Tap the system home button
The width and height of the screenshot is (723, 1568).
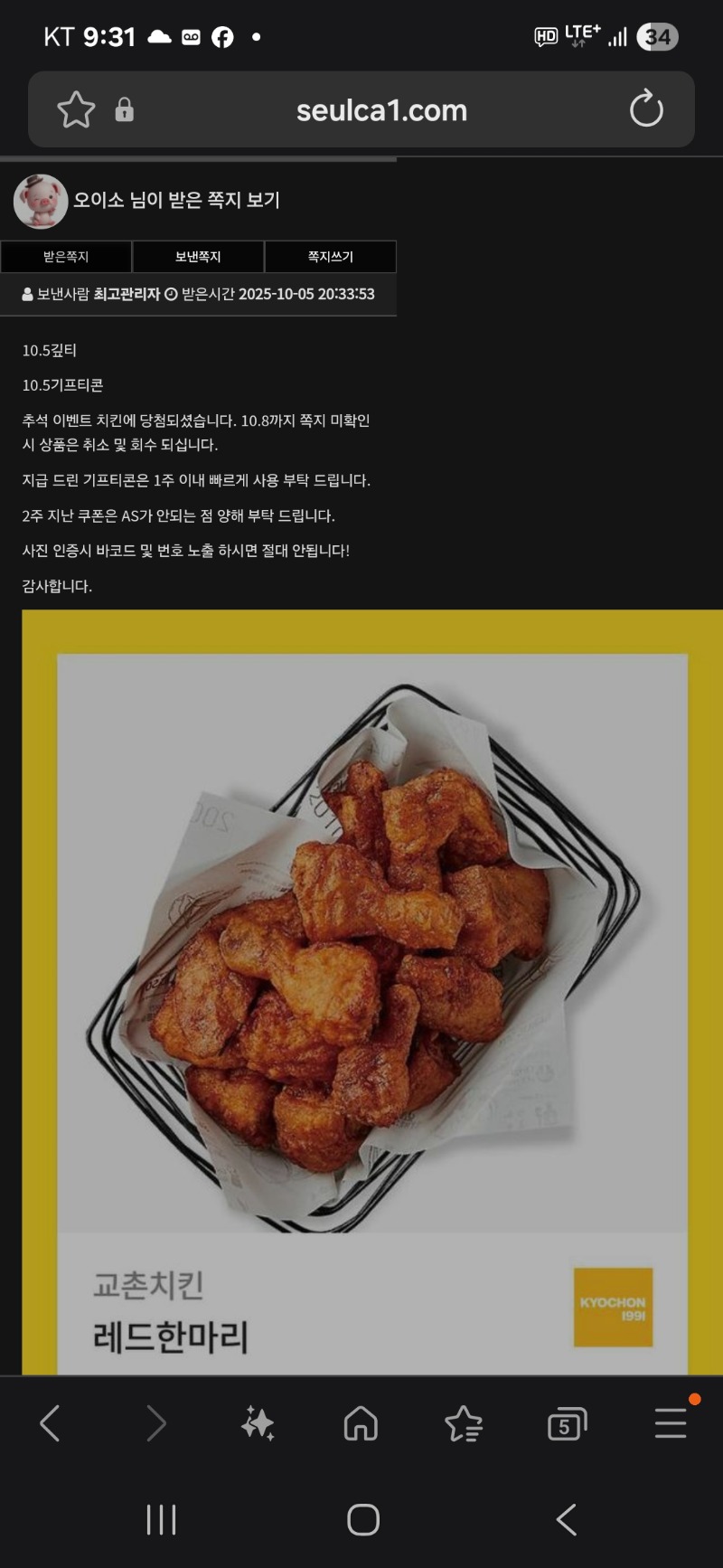click(x=362, y=1520)
